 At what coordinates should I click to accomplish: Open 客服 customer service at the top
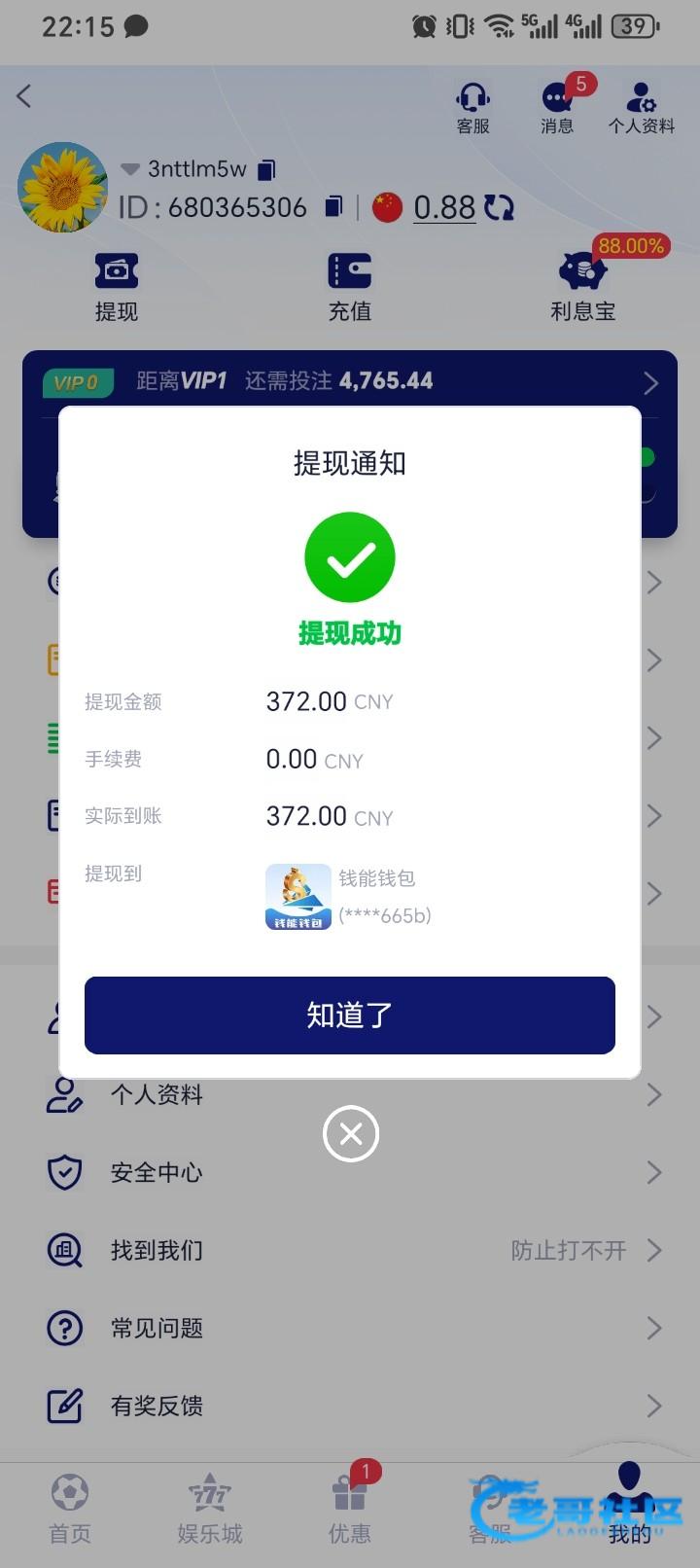pos(472,107)
